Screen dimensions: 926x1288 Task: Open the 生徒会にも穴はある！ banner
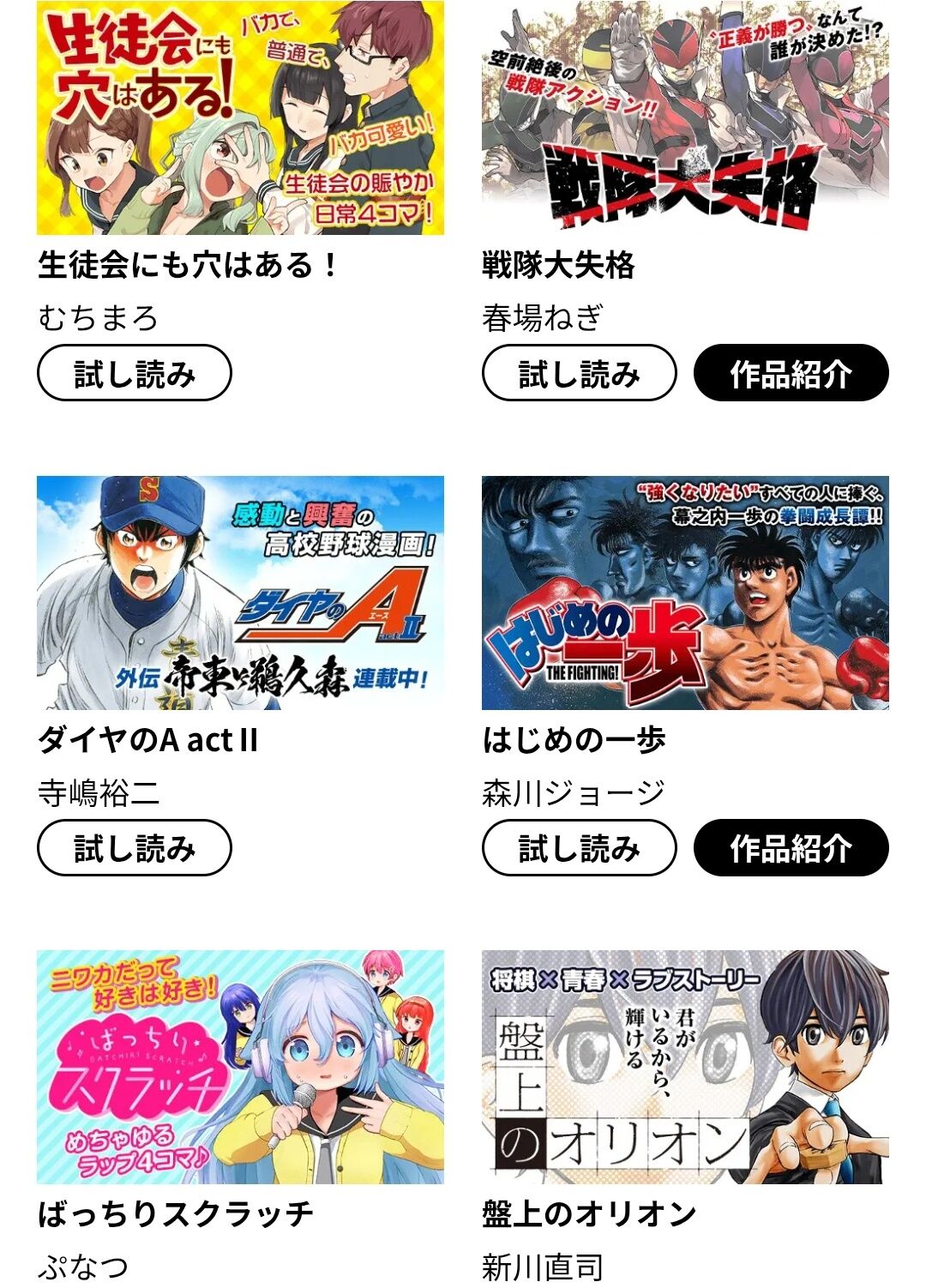point(240,118)
